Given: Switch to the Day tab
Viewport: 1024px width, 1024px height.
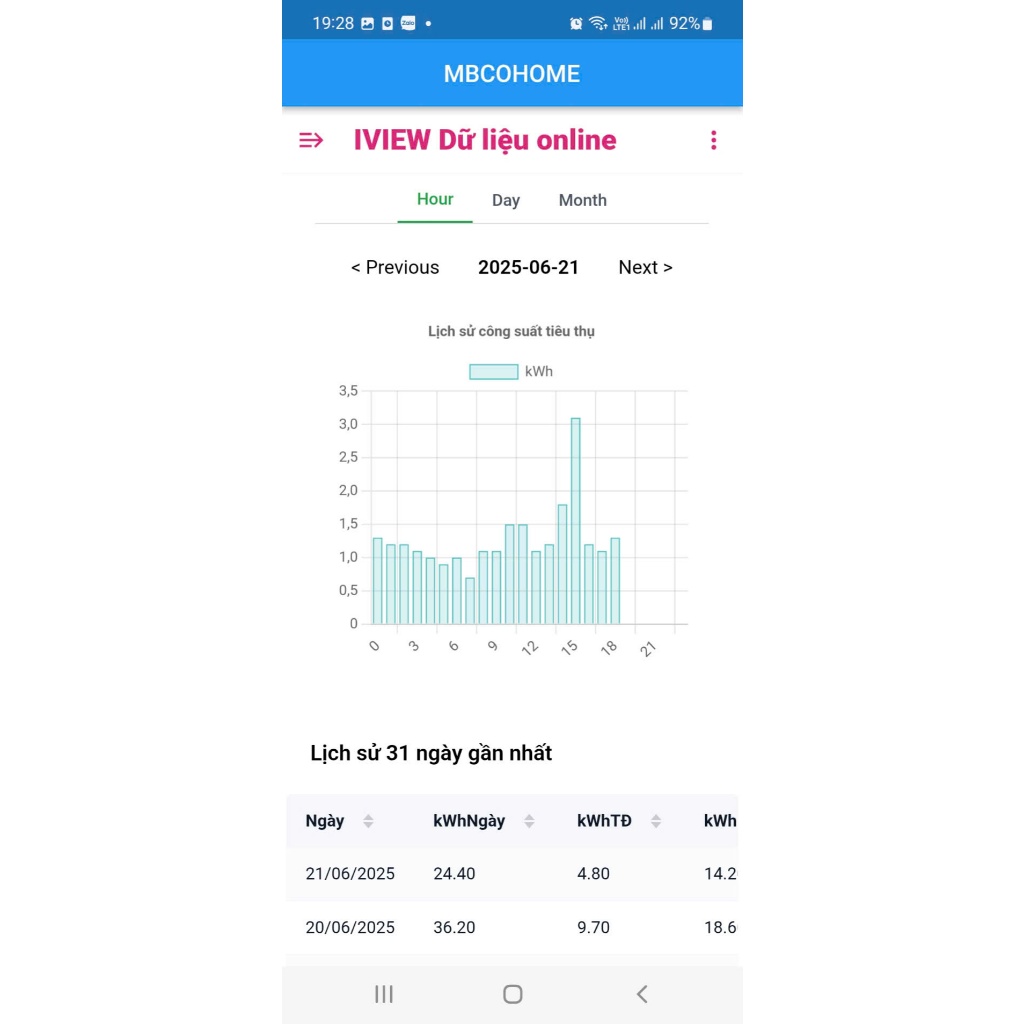Looking at the screenshot, I should pyautogui.click(x=505, y=200).
